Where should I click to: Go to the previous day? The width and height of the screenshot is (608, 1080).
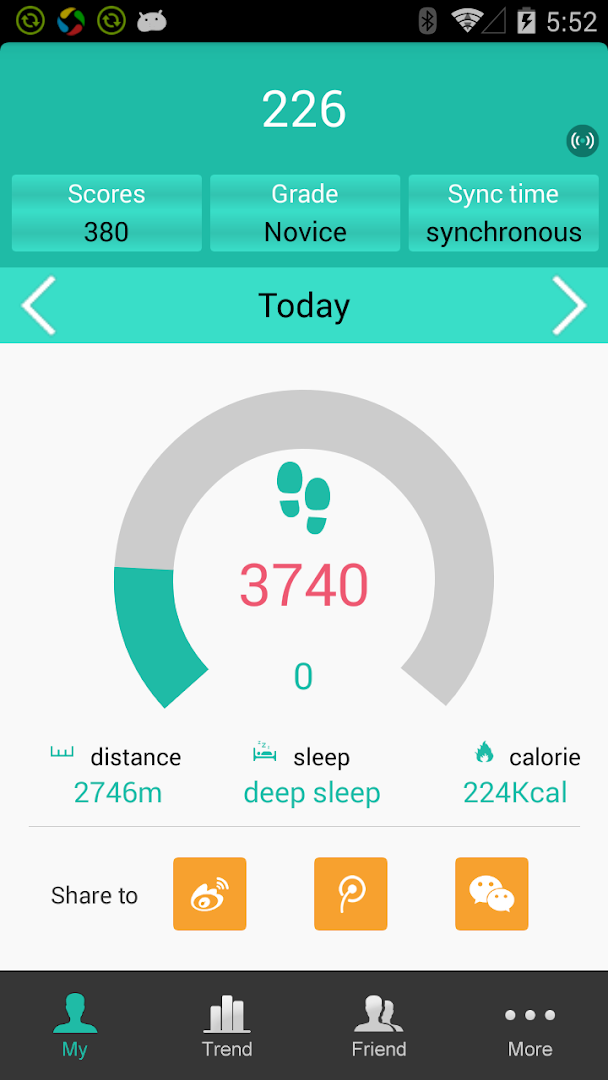pyautogui.click(x=38, y=306)
